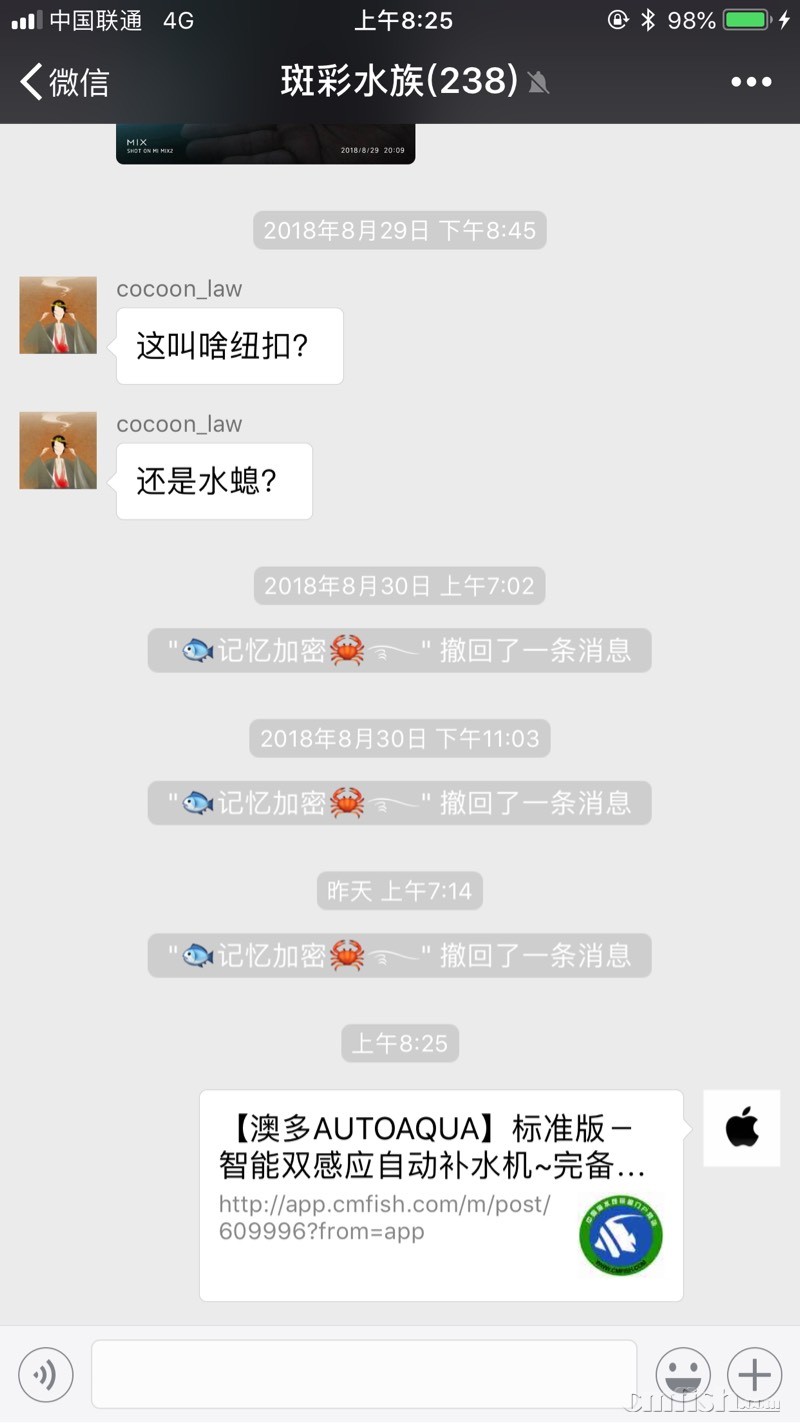Image resolution: width=800 pixels, height=1423 pixels.
Task: Switch to voice message input
Action: (x=46, y=1375)
